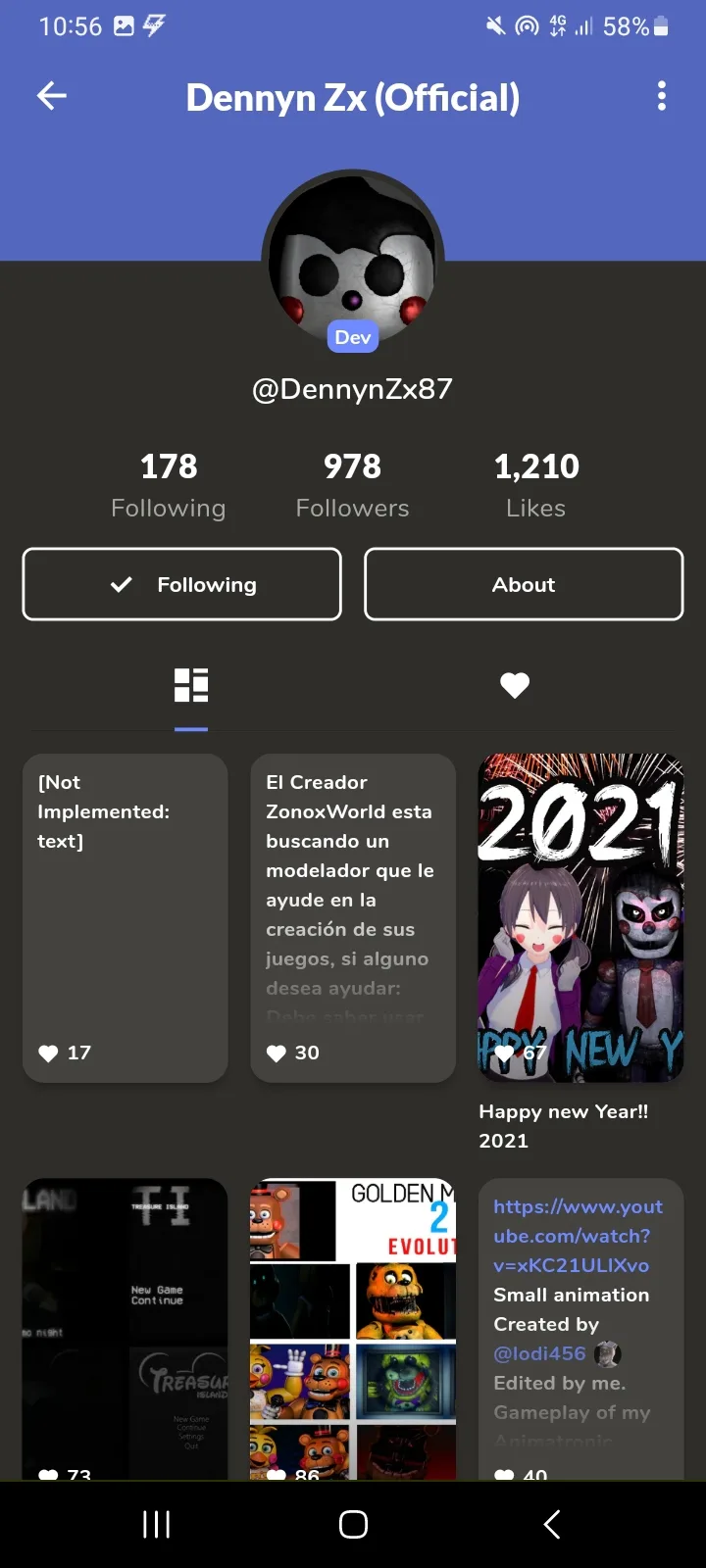Open the recent apps button
The width and height of the screenshot is (706, 1568).
coord(156,1524)
